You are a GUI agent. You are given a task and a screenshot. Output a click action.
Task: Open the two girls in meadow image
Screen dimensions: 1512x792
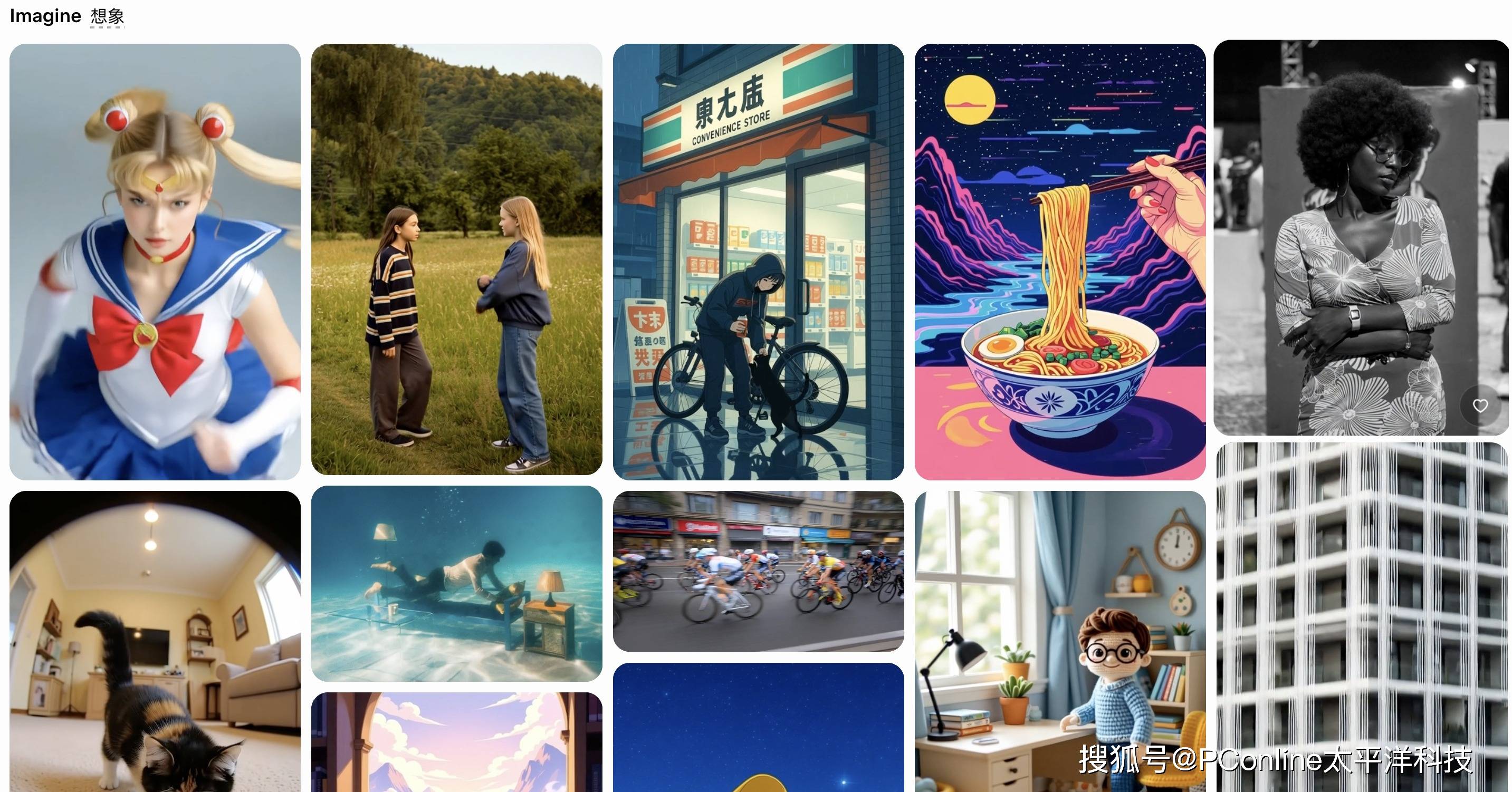pos(457,259)
